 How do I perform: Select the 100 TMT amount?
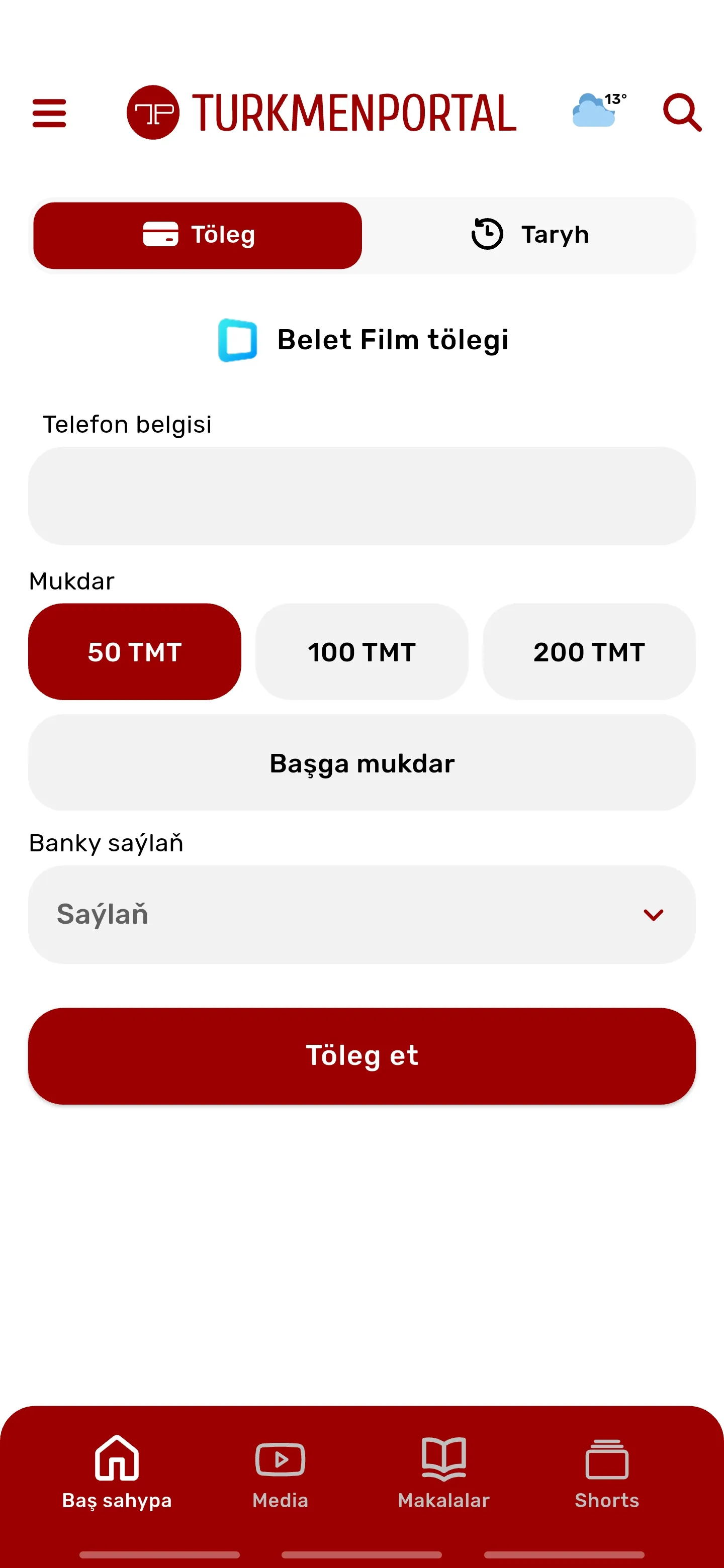click(x=361, y=652)
